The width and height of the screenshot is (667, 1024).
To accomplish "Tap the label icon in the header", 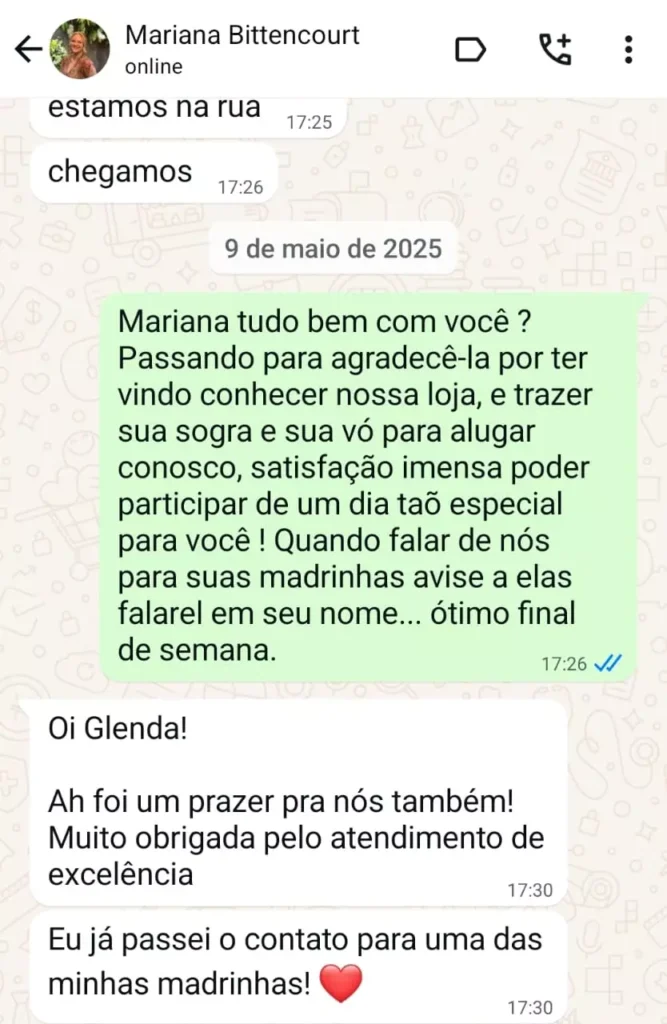I will (x=470, y=49).
